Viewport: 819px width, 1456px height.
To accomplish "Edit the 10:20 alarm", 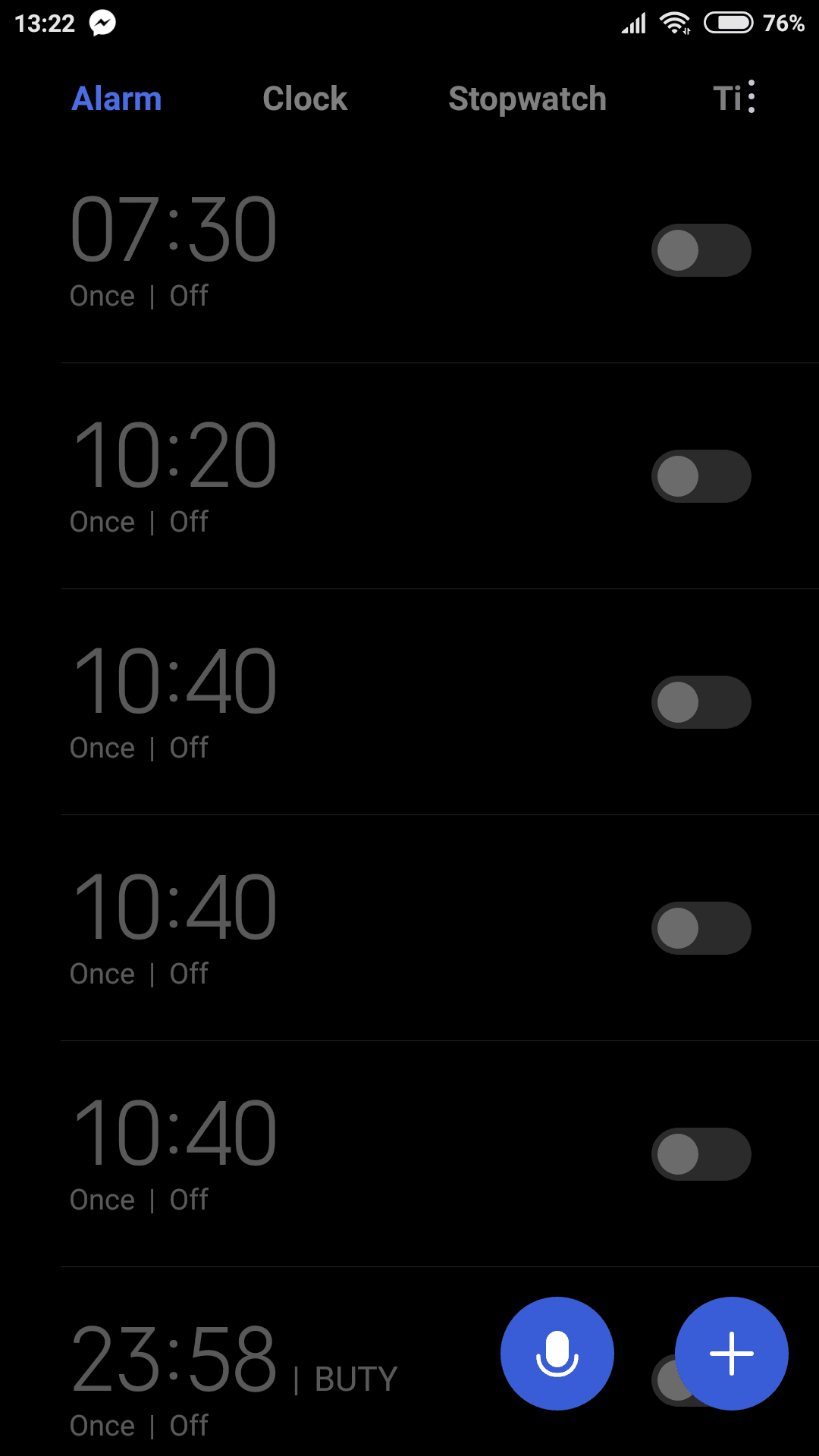I will (x=341, y=476).
